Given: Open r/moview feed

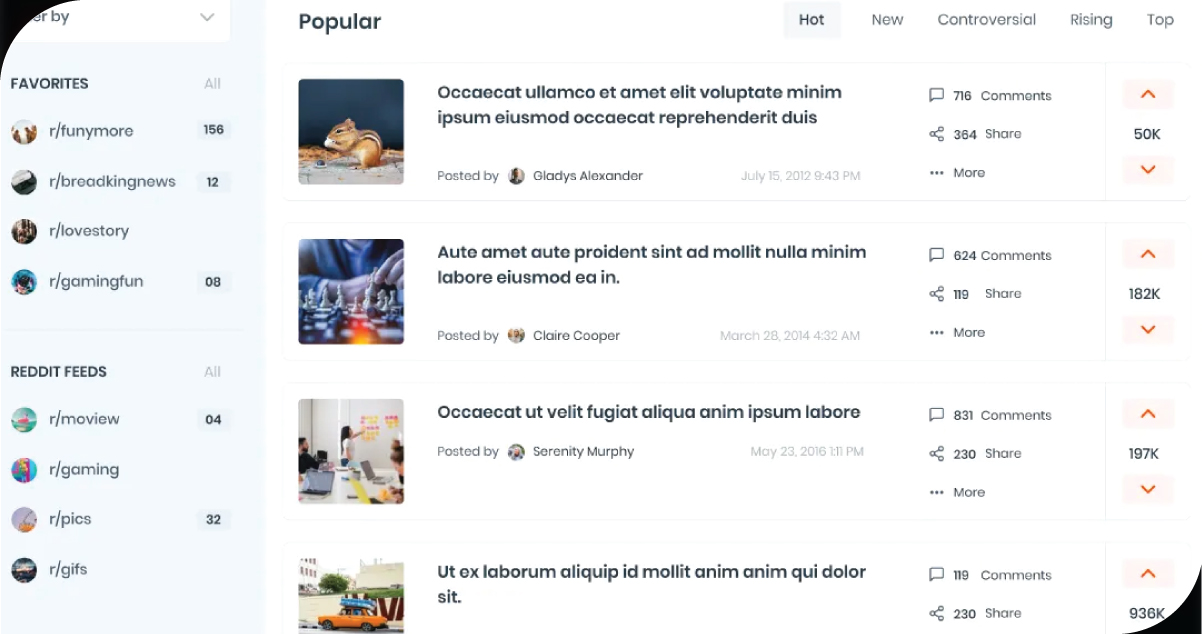Looking at the screenshot, I should pyautogui.click(x=83, y=419).
